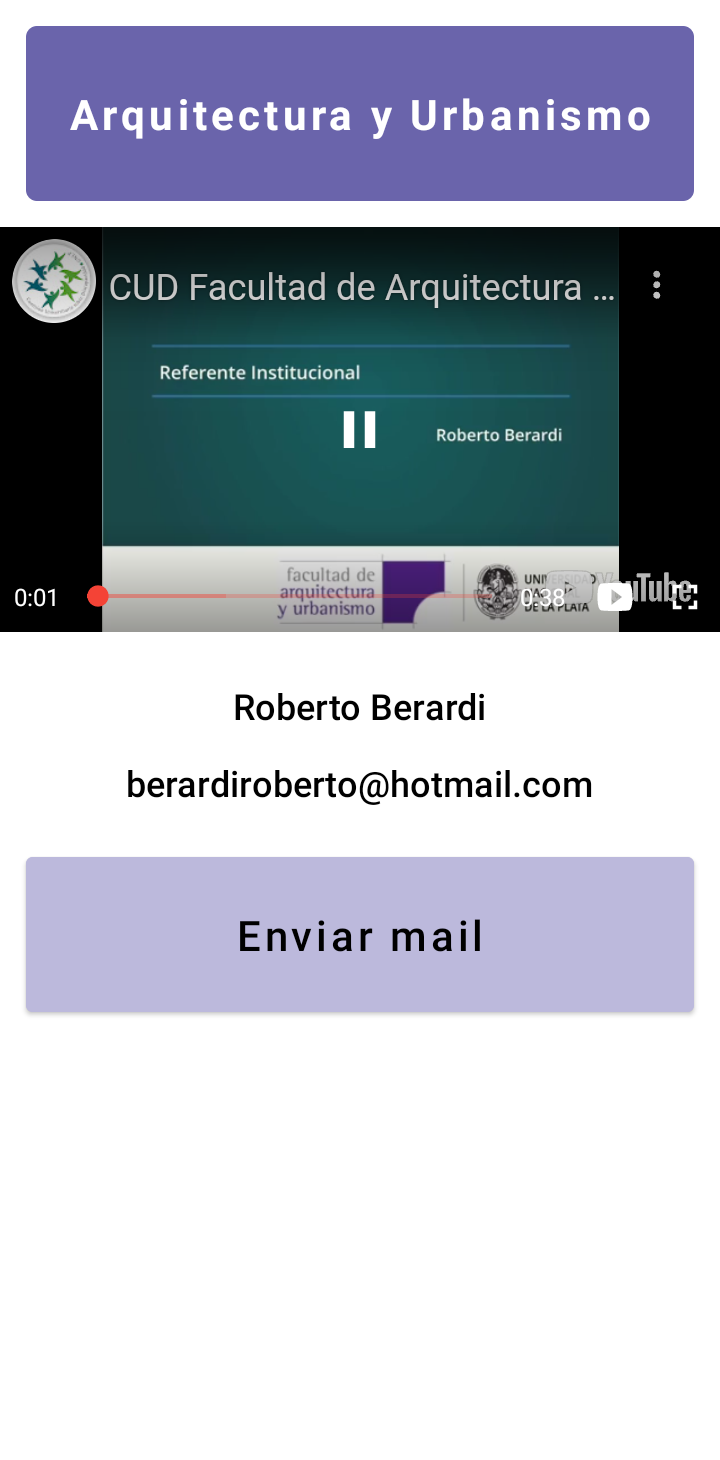
Task: Open the video title CUD Facultad de Arquitectura
Action: [x=362, y=287]
